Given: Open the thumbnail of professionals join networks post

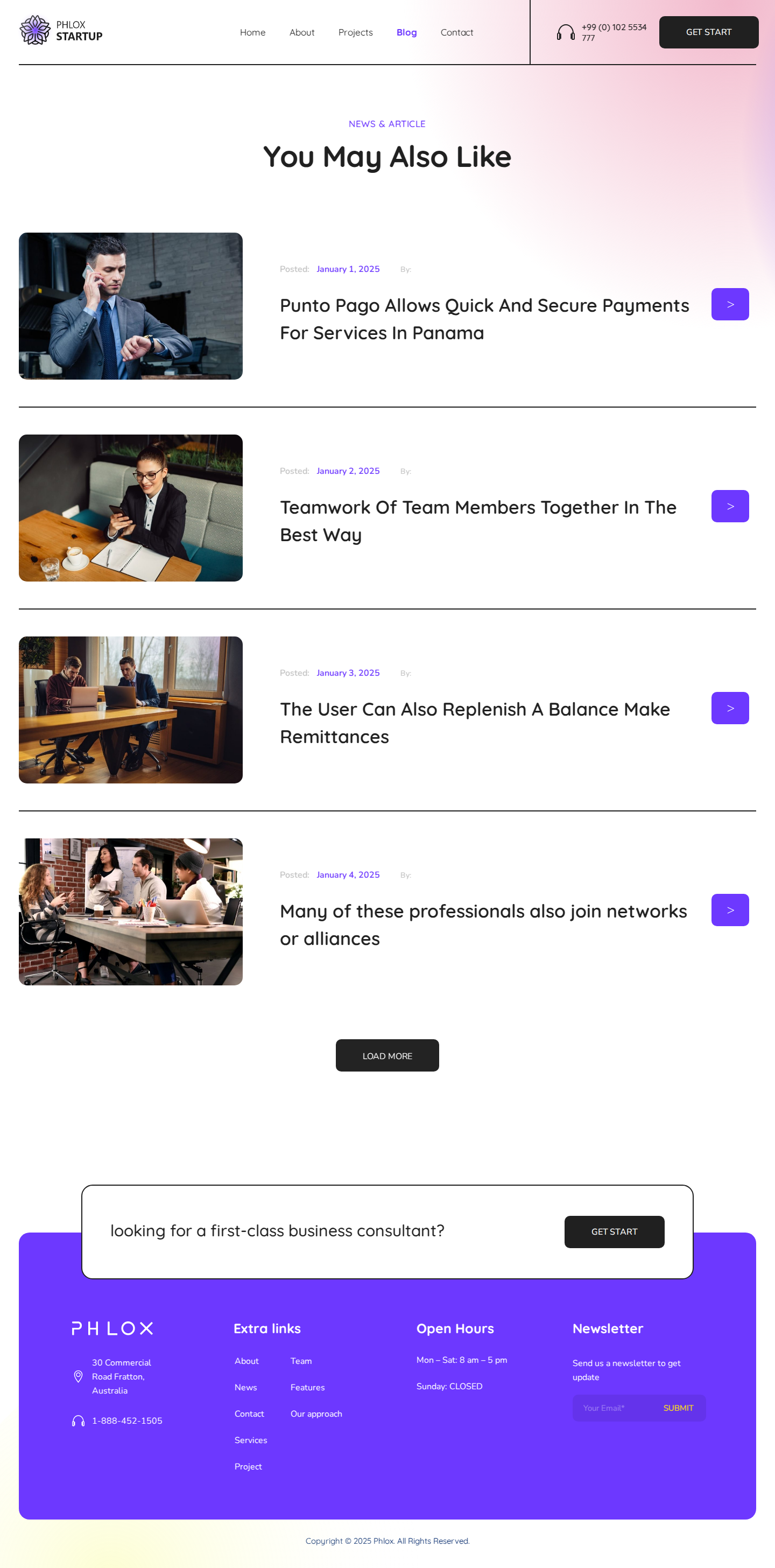Looking at the screenshot, I should [131, 911].
